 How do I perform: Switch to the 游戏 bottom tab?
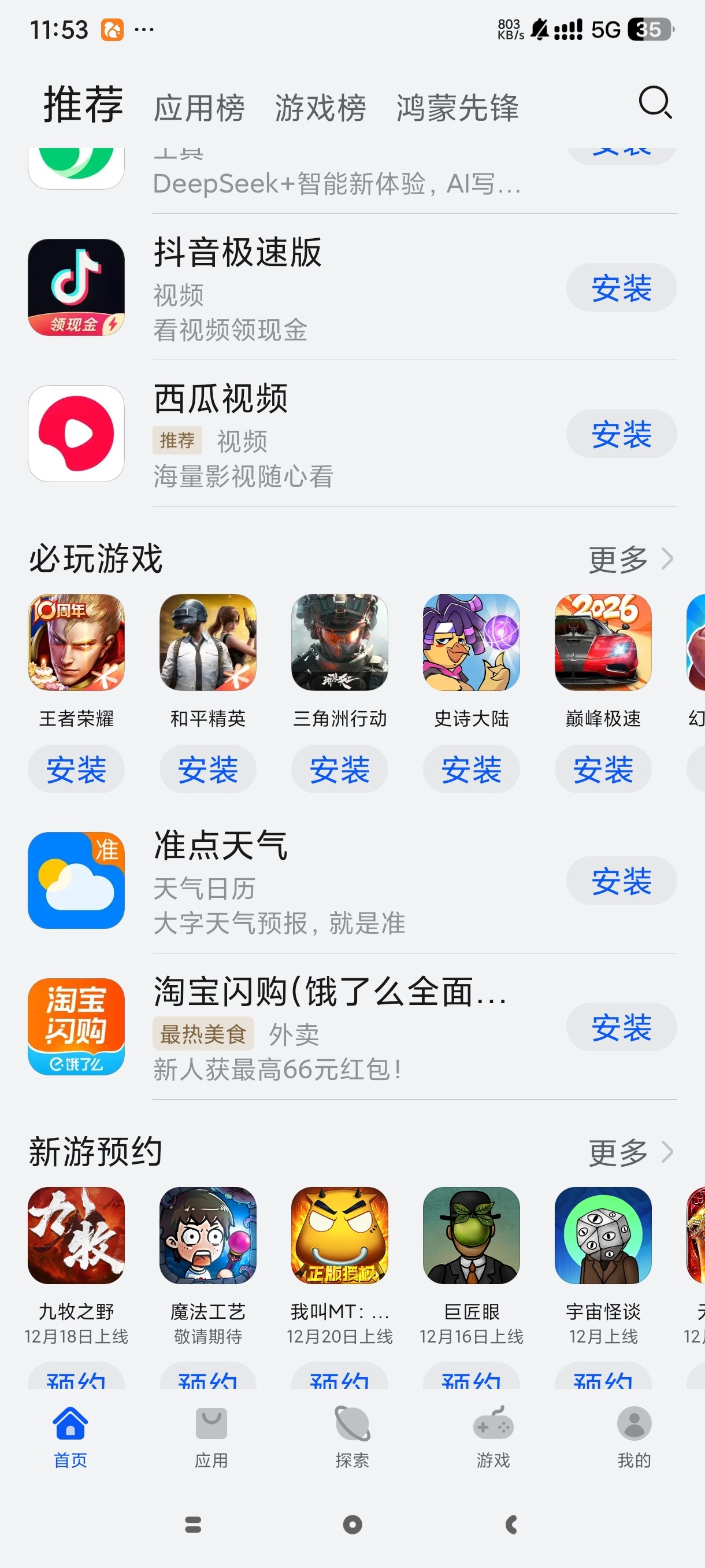(x=493, y=1433)
